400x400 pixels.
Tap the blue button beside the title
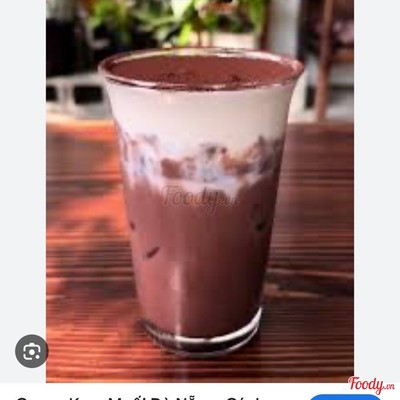point(345,397)
